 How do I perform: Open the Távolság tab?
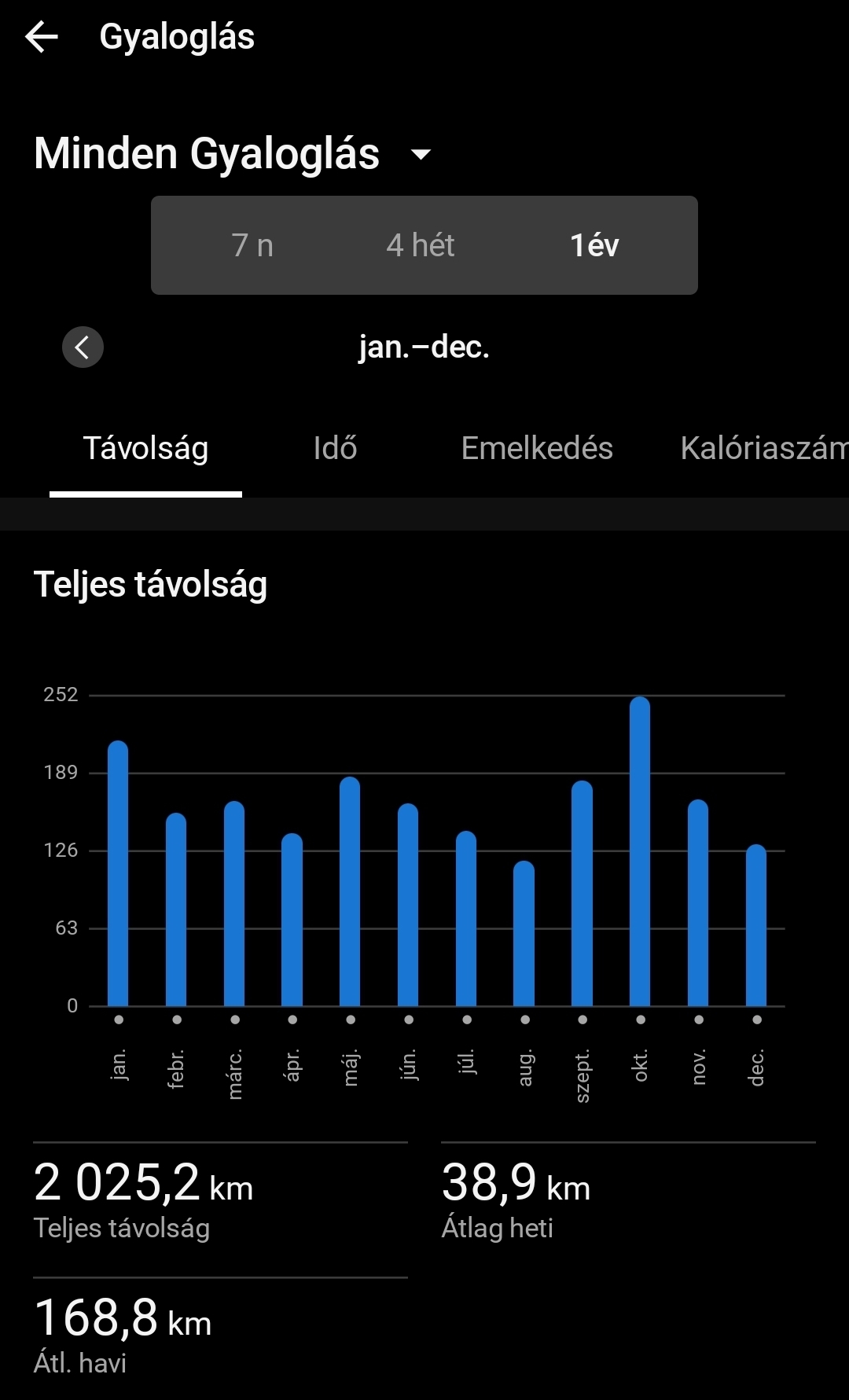[145, 448]
